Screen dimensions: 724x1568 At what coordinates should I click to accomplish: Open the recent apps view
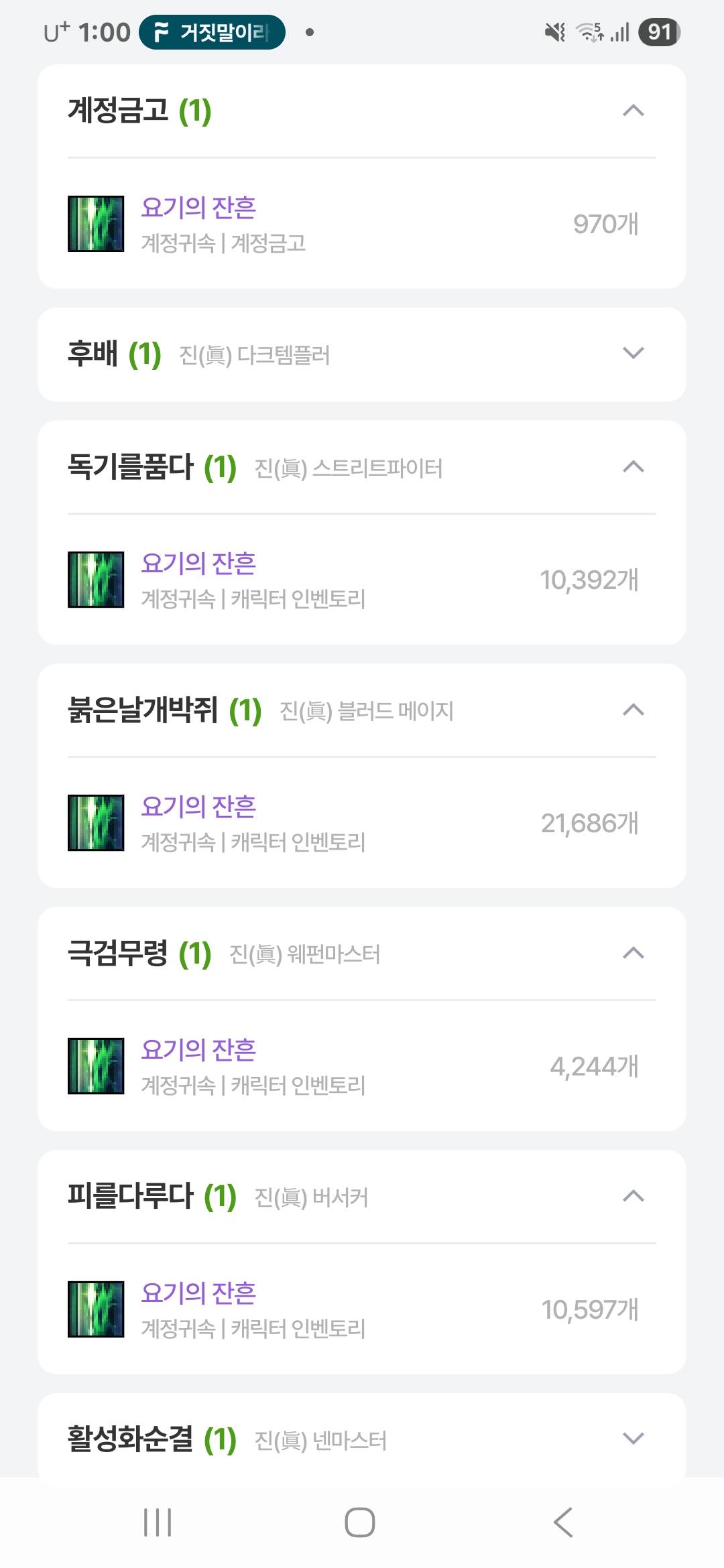(x=158, y=1522)
